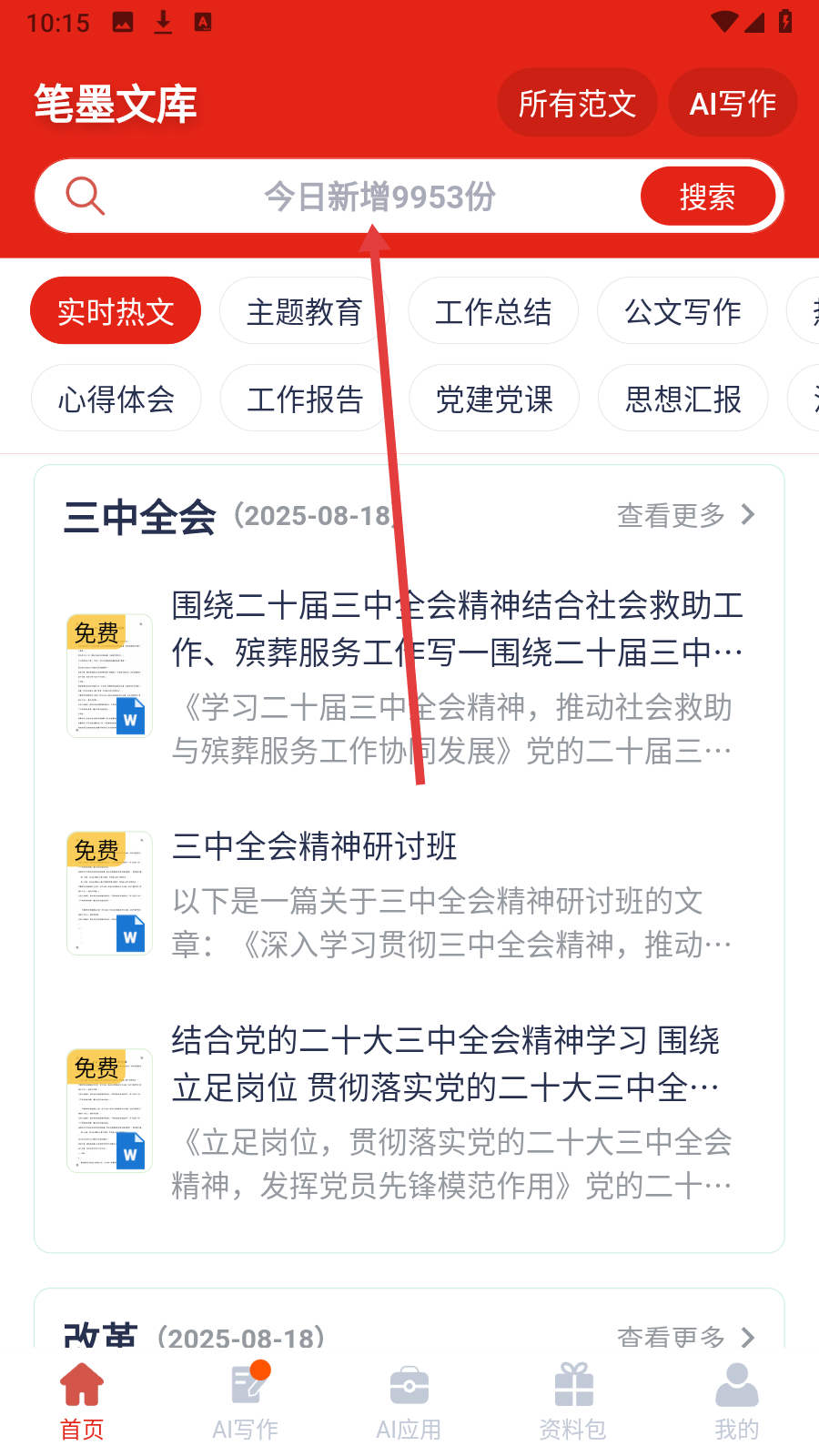The width and height of the screenshot is (819, 1456).
Task: Switch to the AI写作 bottom tab
Action: pyautogui.click(x=246, y=1402)
